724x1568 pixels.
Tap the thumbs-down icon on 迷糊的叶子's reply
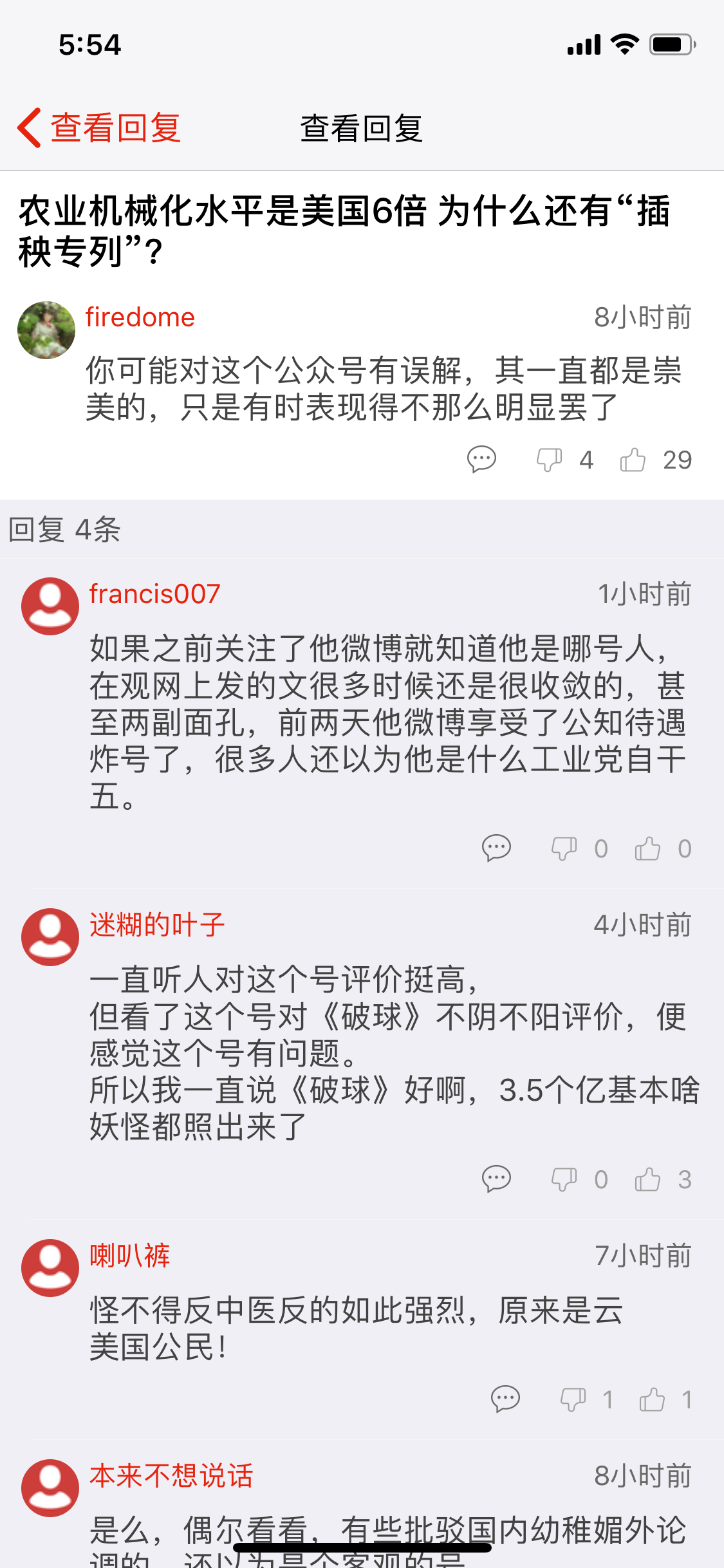[x=562, y=1179]
